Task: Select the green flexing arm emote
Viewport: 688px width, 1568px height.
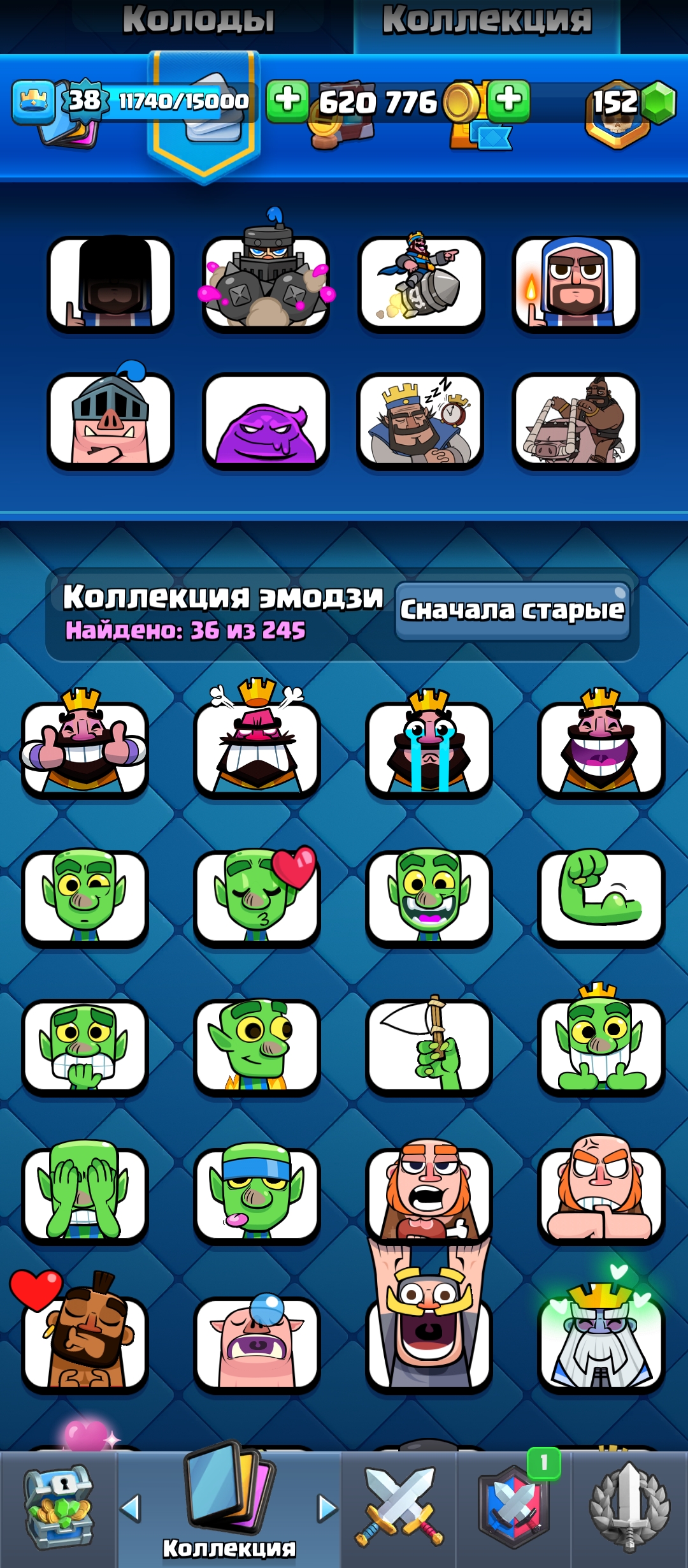Action: 601,897
